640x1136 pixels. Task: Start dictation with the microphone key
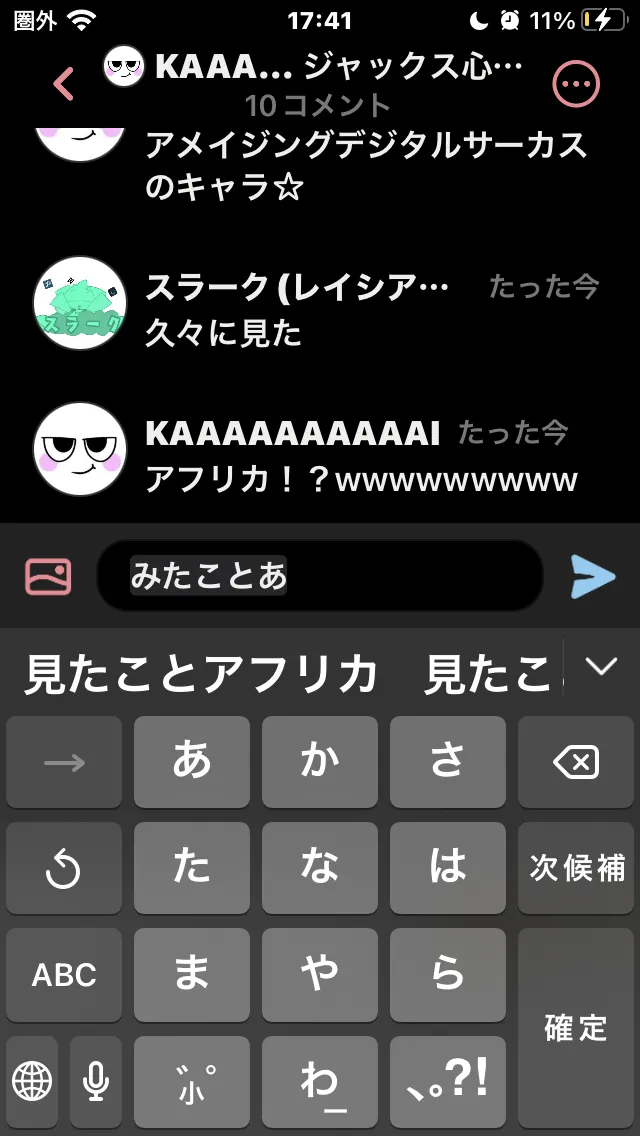pos(96,1082)
